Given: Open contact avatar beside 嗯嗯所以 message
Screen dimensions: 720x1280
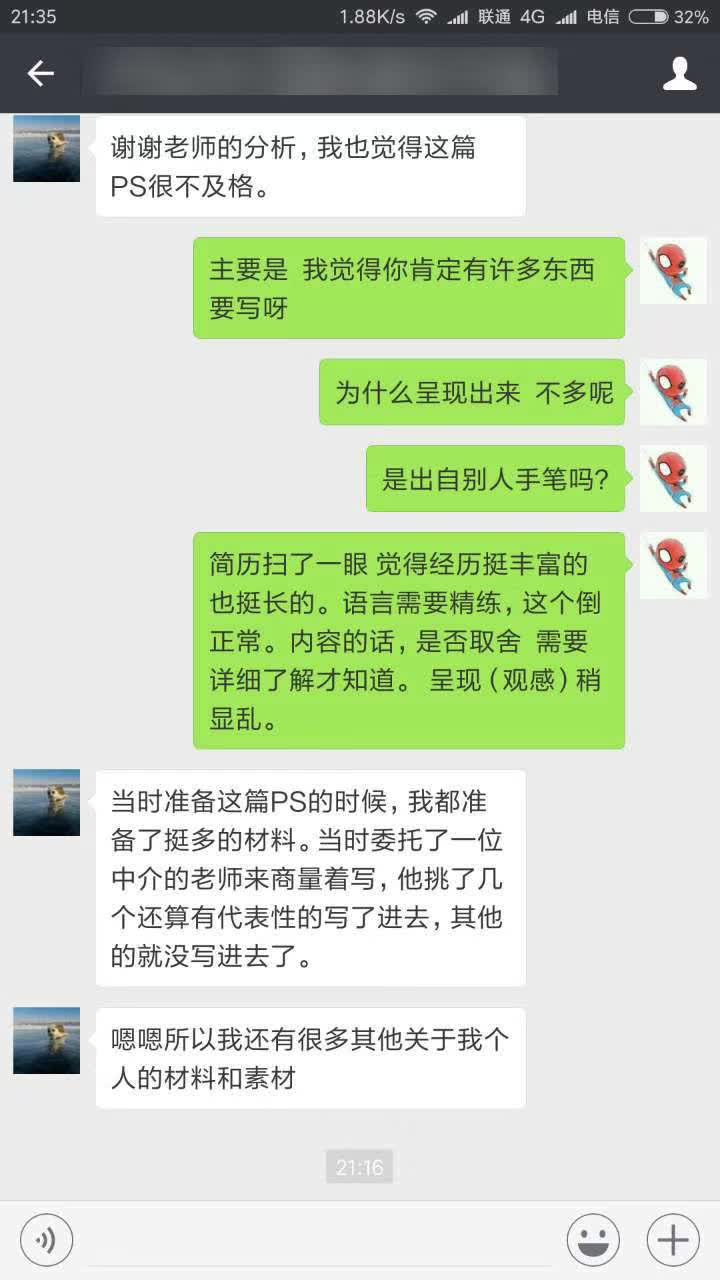Looking at the screenshot, I should [46, 1041].
